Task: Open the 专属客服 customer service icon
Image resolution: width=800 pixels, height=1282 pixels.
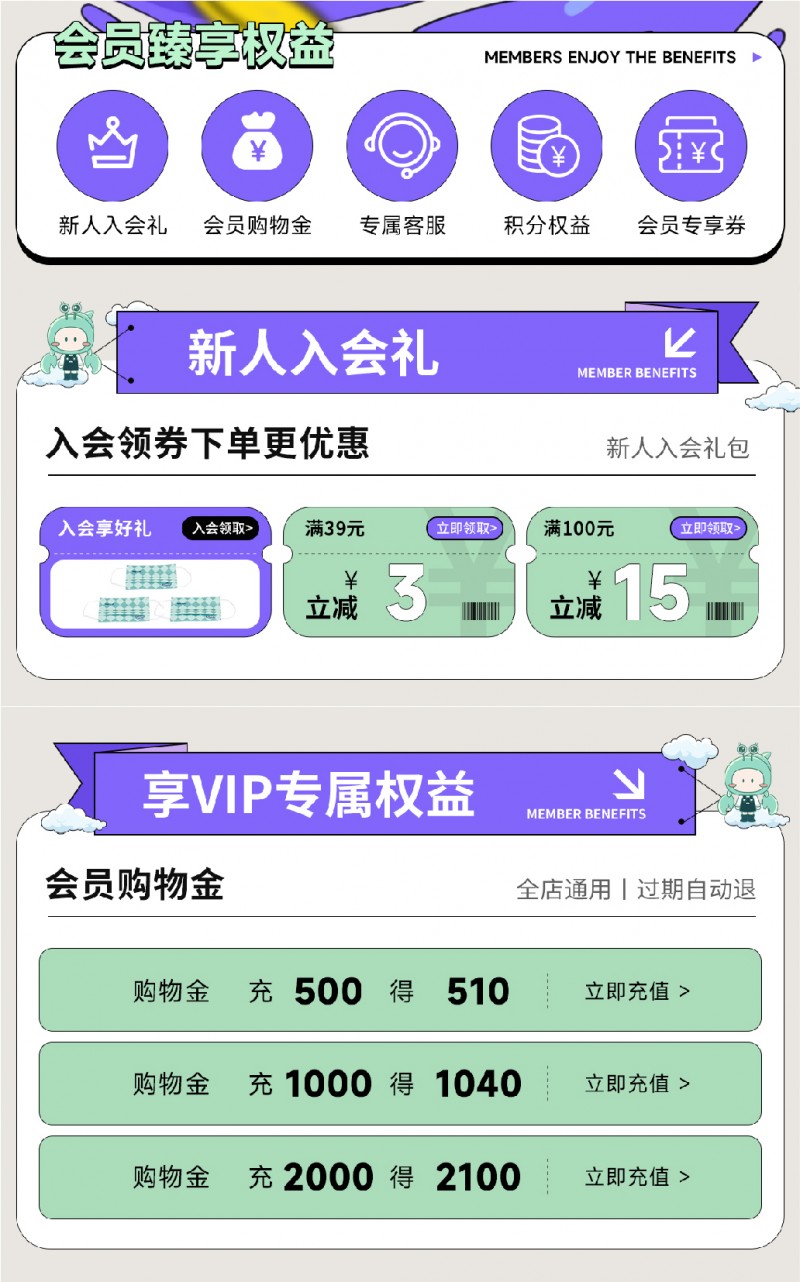Action: click(402, 146)
